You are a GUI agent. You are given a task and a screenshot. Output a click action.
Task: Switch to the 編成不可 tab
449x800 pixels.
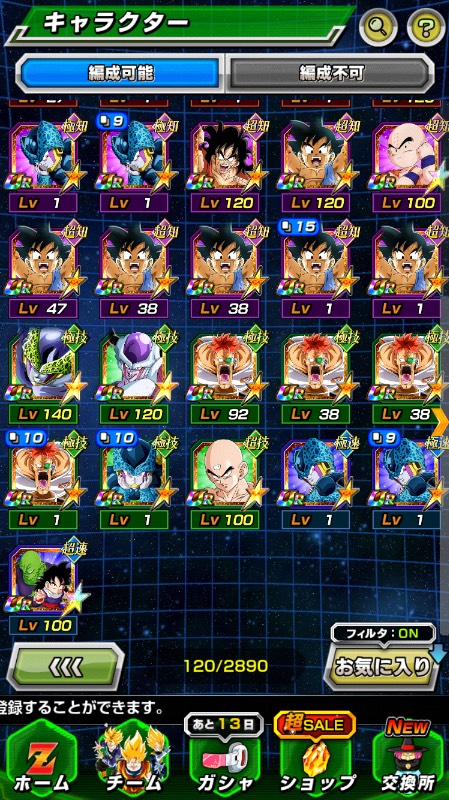pyautogui.click(x=331, y=73)
